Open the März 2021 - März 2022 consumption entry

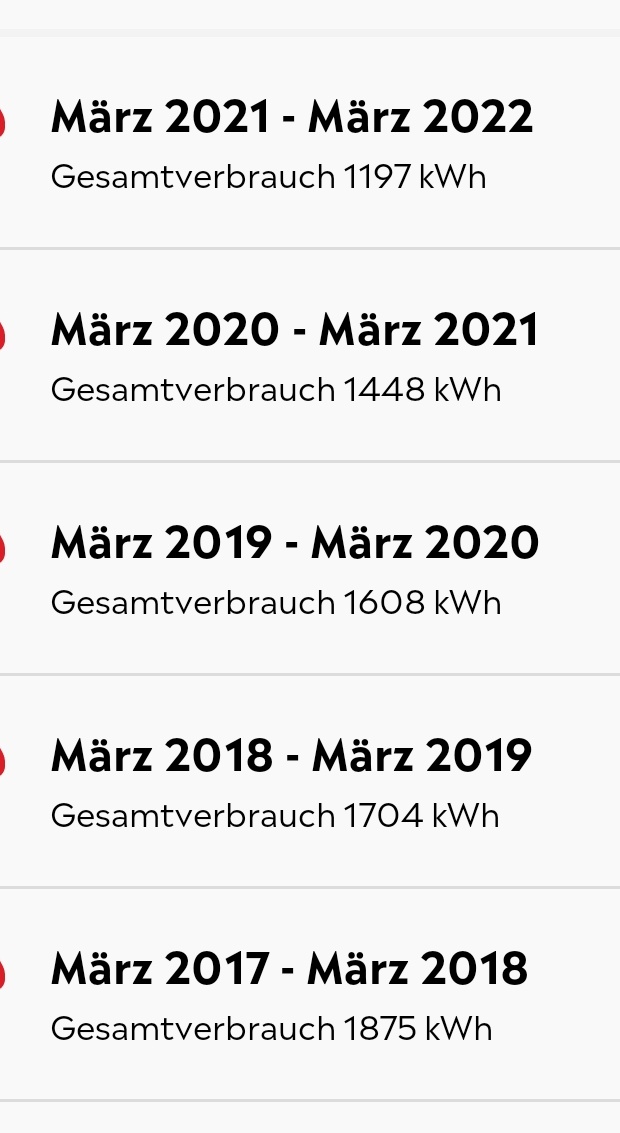click(x=310, y=142)
